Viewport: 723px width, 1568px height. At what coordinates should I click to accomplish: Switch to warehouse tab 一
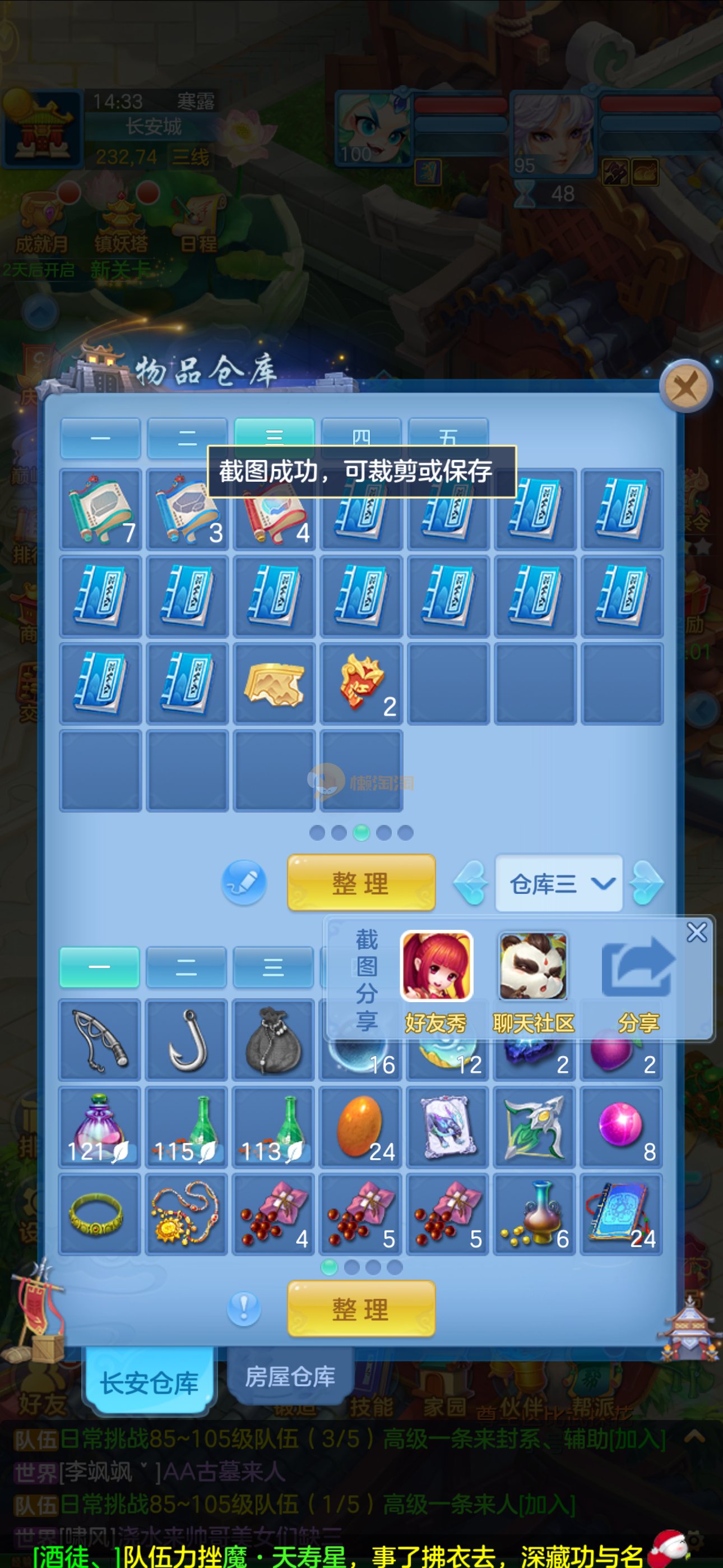tap(100, 437)
